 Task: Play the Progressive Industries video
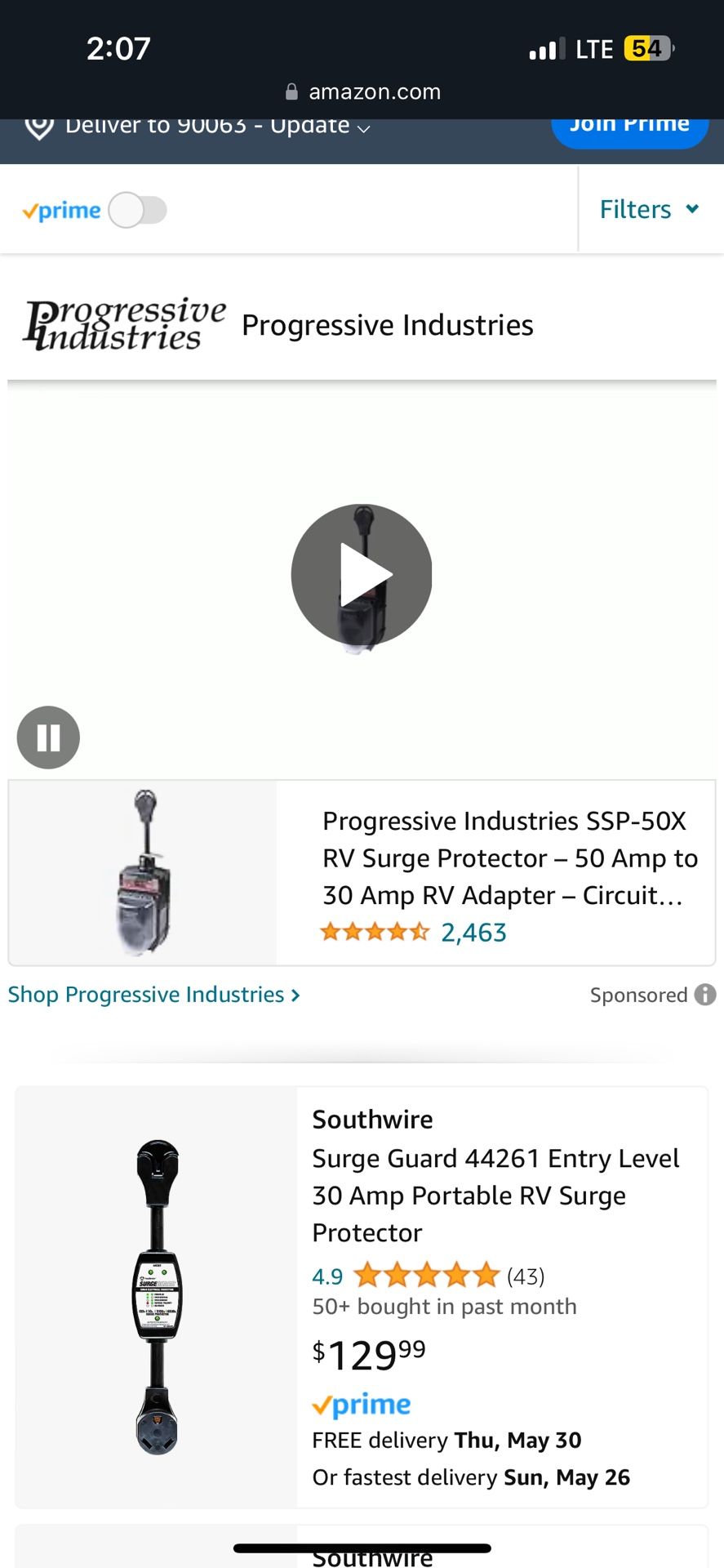click(x=362, y=575)
